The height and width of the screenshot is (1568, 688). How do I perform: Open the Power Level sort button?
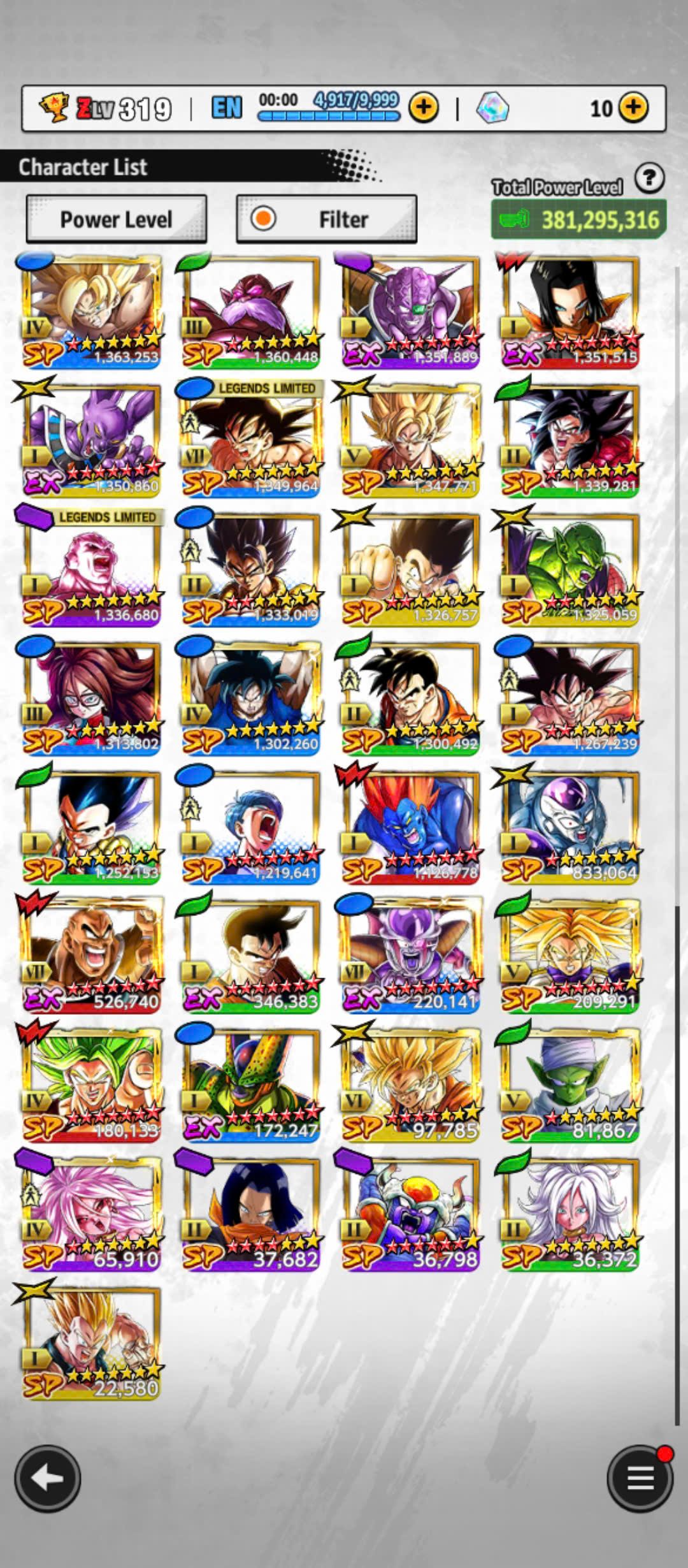pos(116,219)
